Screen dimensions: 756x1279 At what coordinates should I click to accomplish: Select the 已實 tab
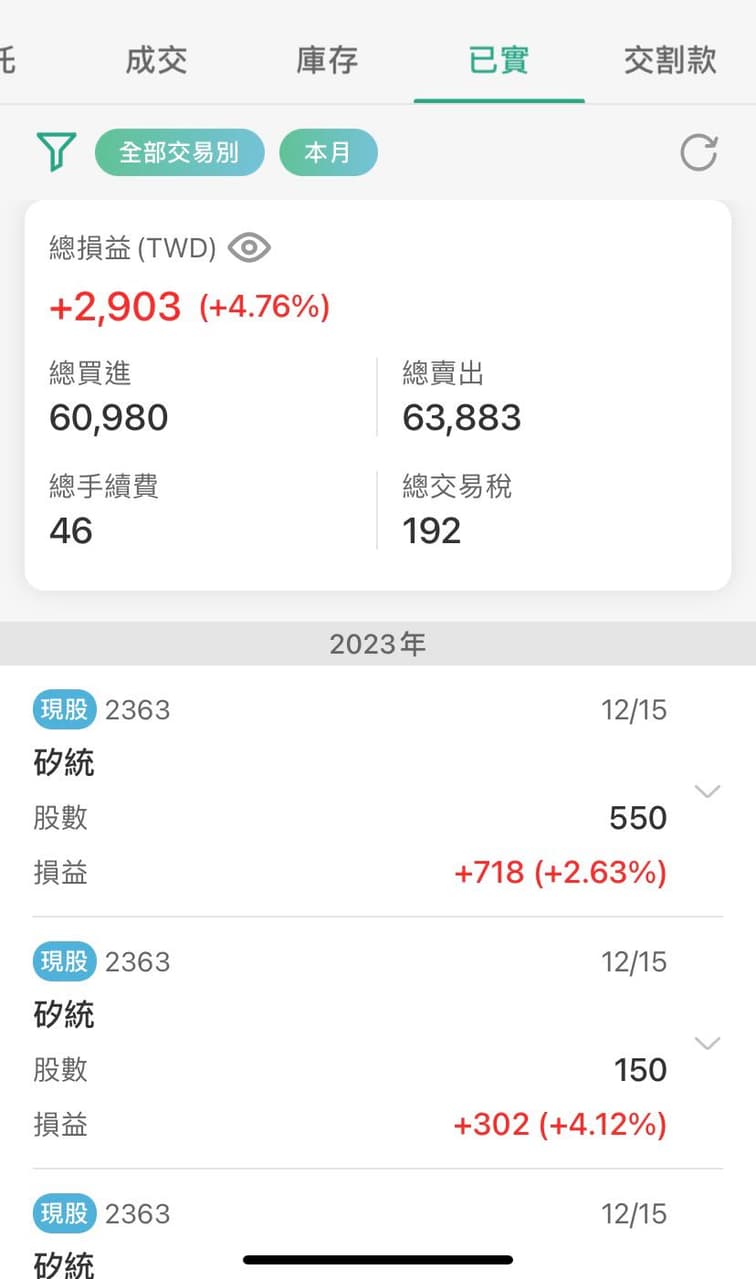(x=498, y=60)
